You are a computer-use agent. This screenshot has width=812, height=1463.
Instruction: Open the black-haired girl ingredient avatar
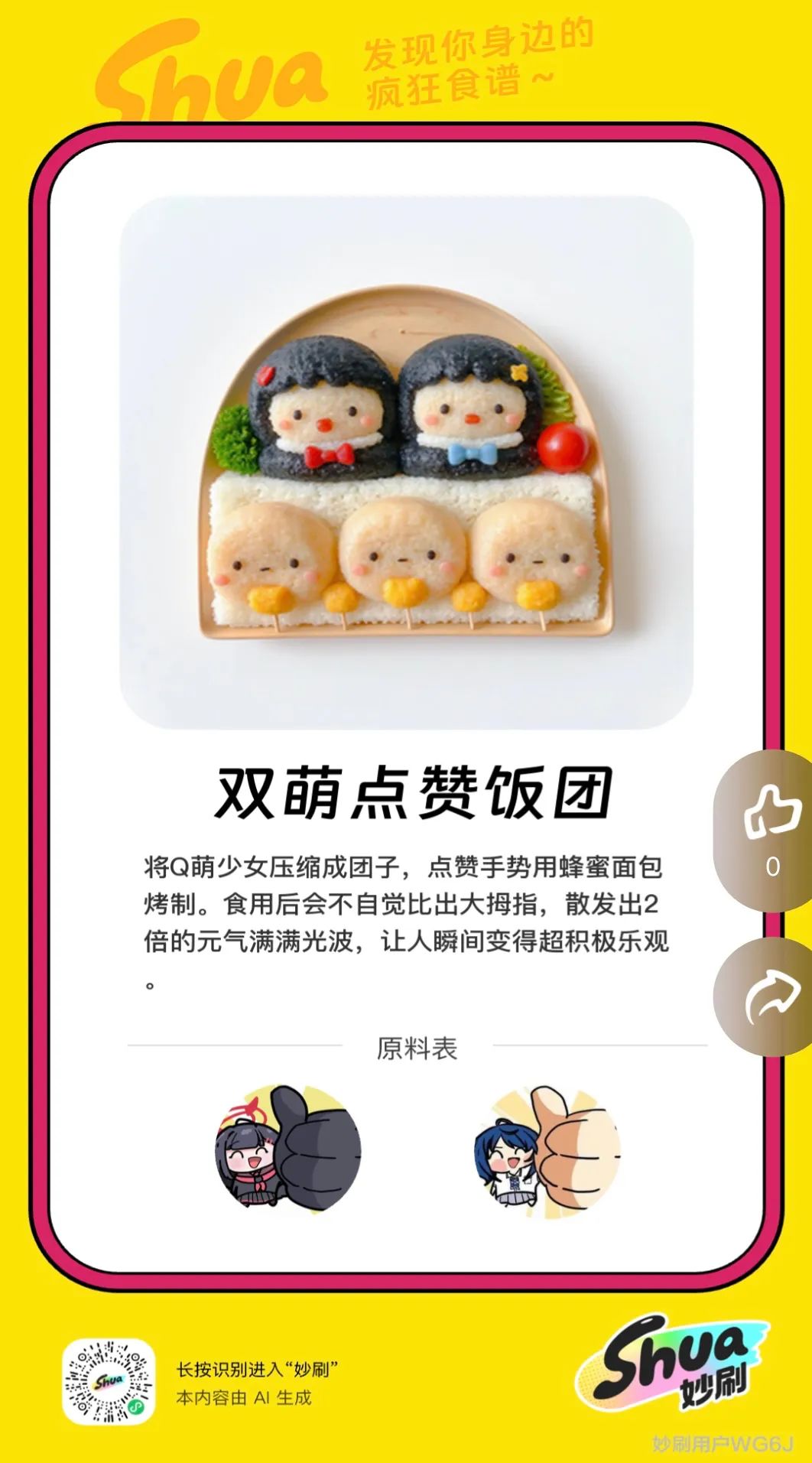(287, 1150)
